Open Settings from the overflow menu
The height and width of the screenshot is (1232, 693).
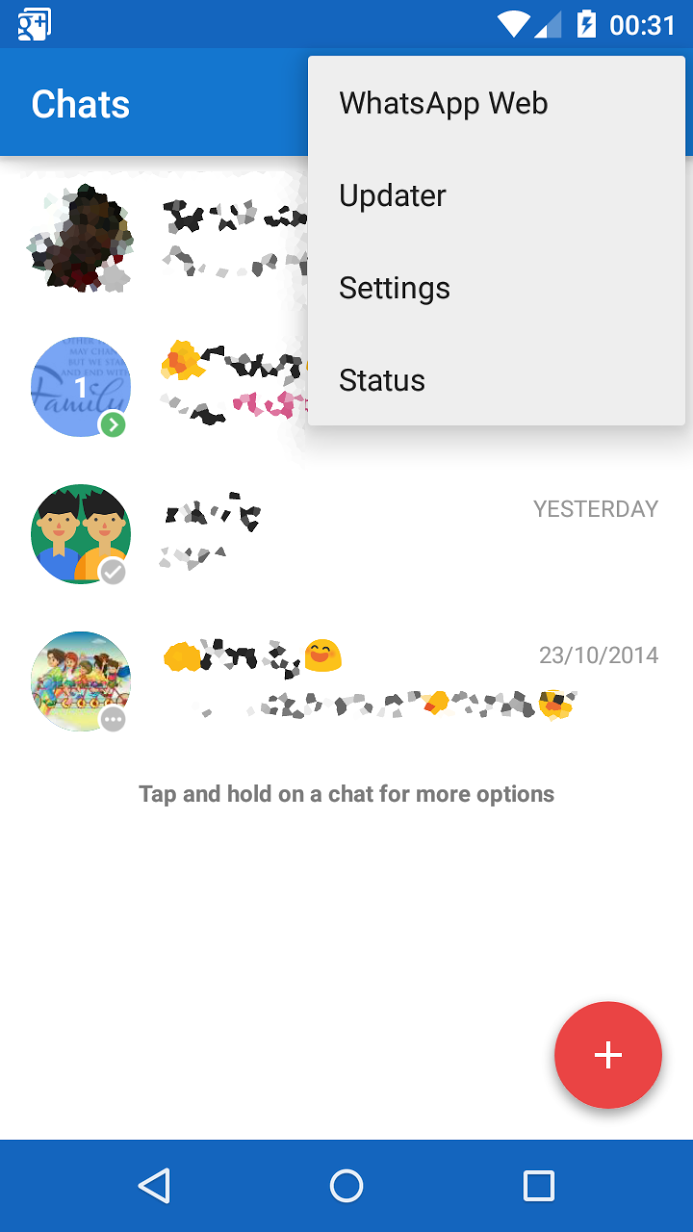pos(394,288)
